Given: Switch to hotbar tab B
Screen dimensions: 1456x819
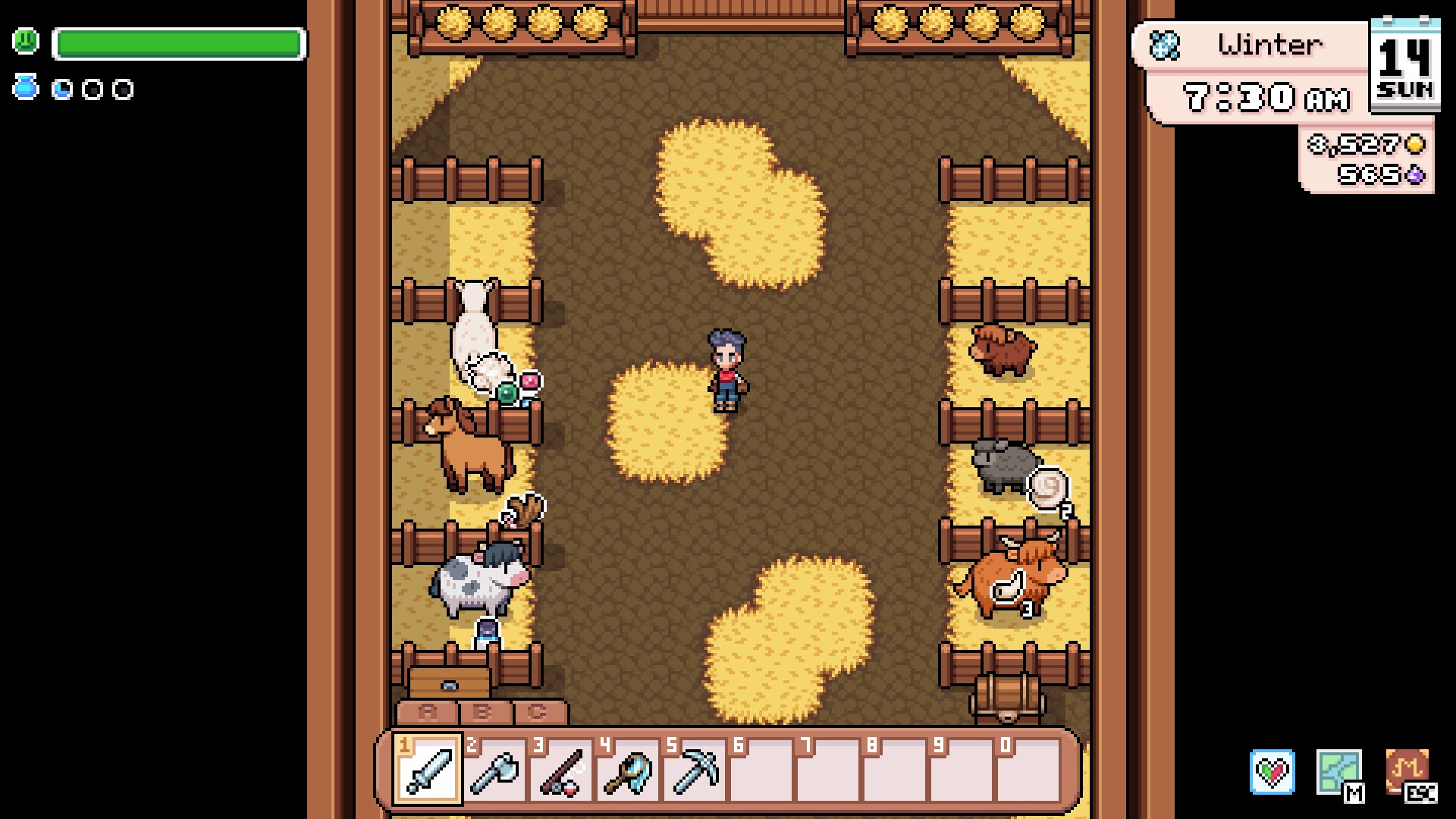Looking at the screenshot, I should tap(483, 713).
